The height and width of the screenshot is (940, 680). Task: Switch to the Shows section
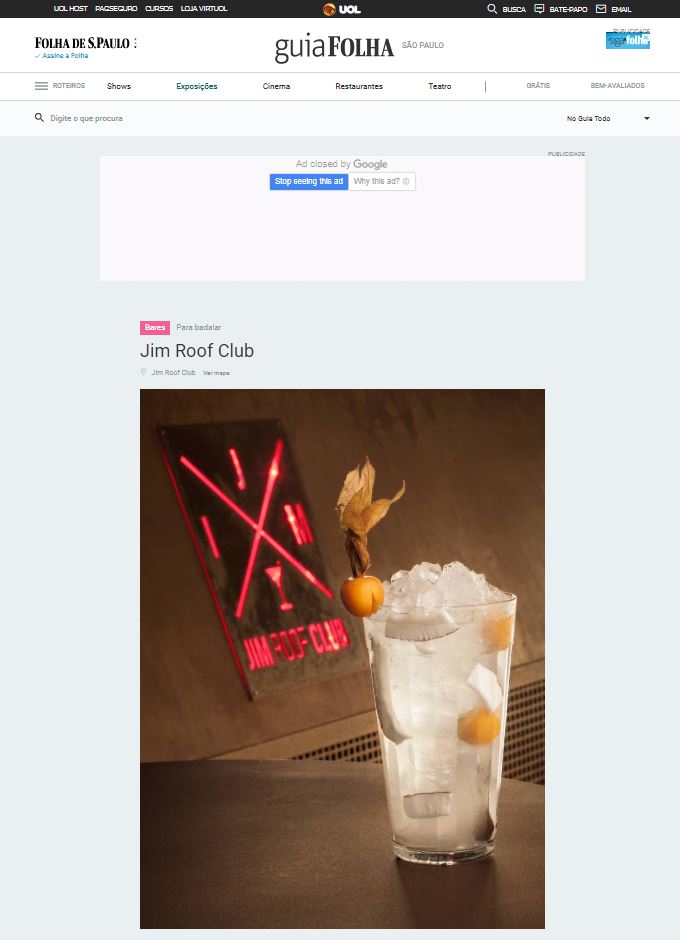119,86
